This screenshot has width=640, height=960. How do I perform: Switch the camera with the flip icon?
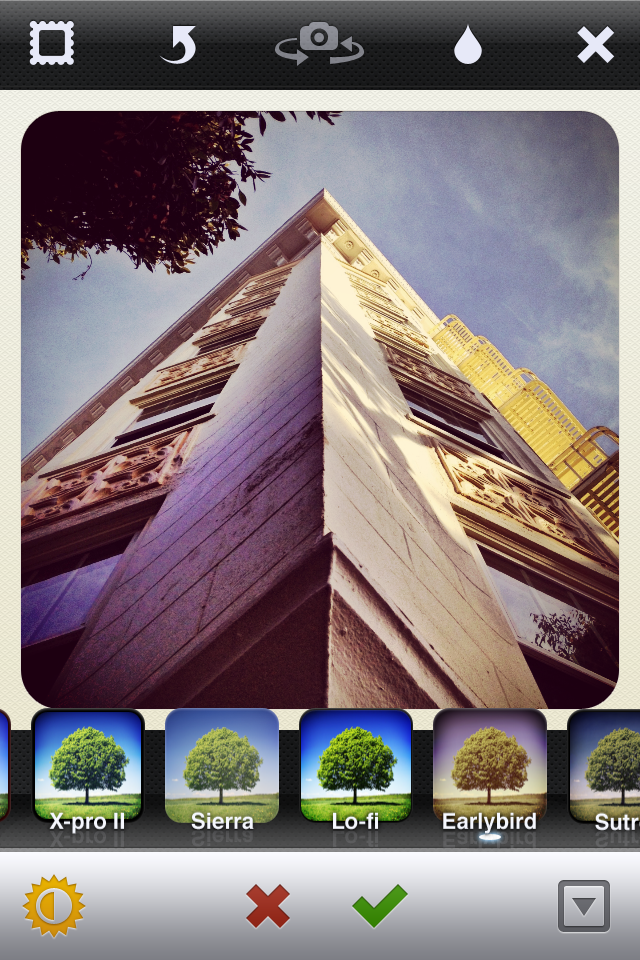click(x=319, y=44)
